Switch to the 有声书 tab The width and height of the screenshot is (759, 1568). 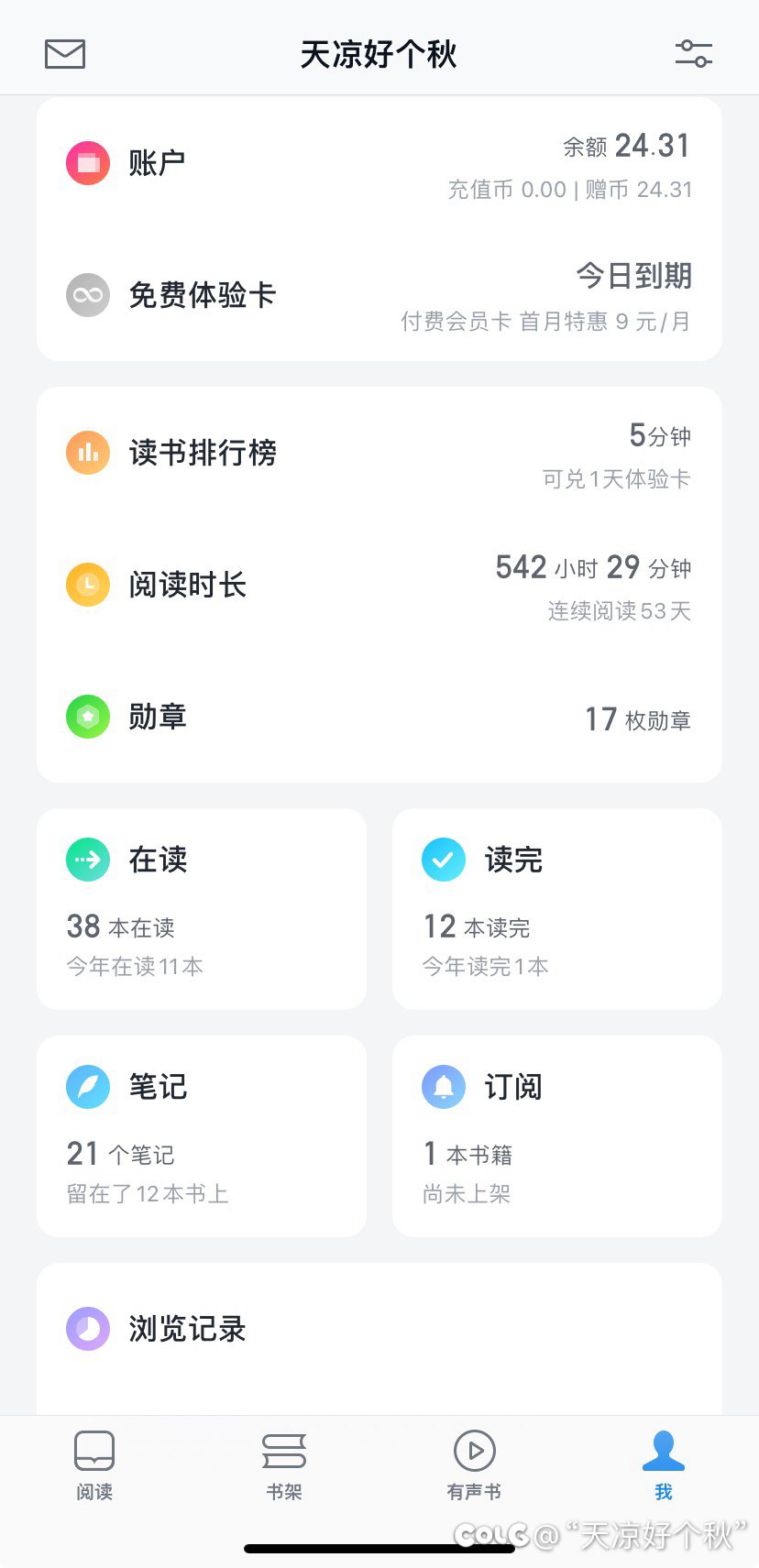[474, 1464]
